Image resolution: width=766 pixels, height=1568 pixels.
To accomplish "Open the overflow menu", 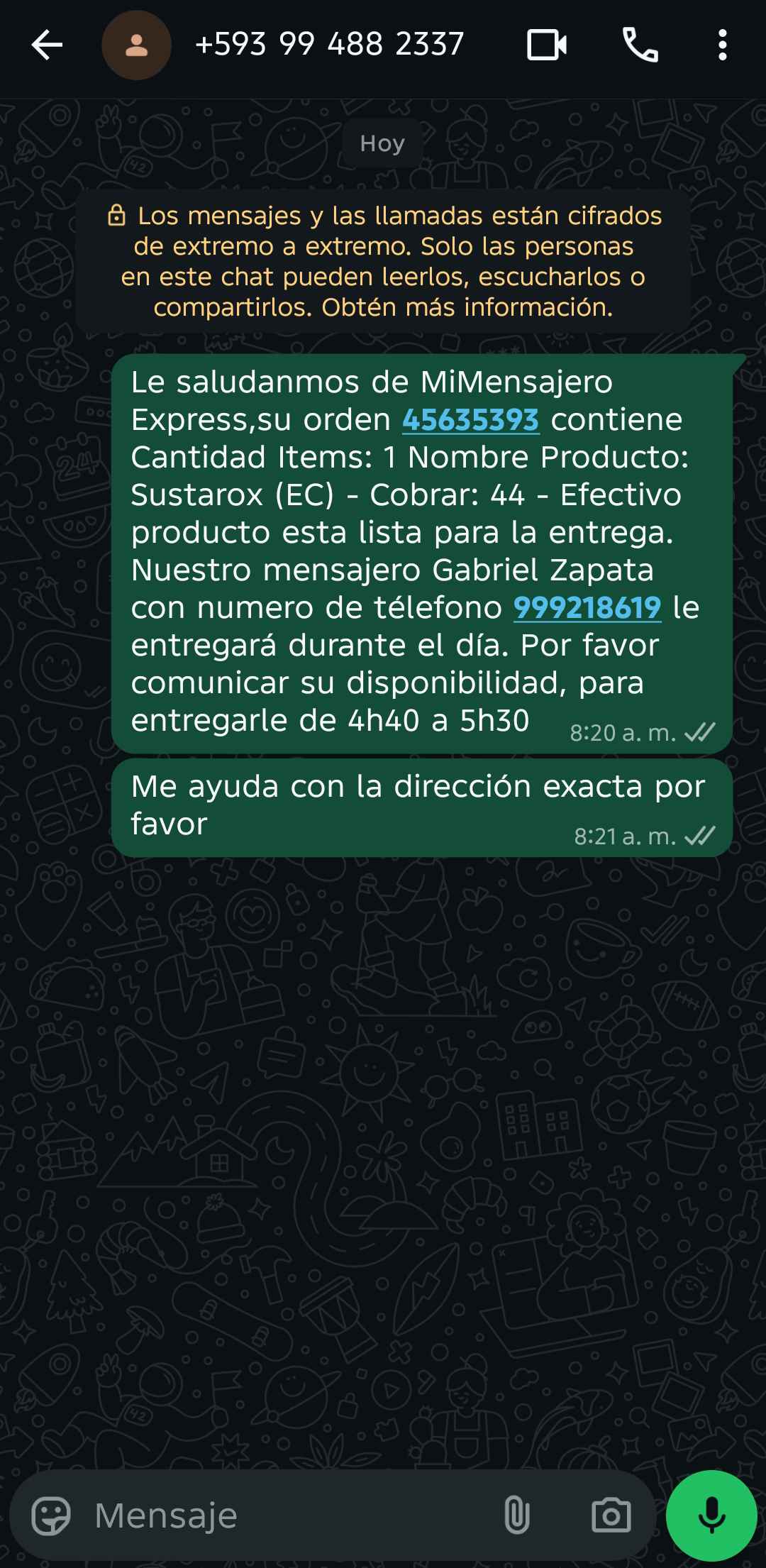I will pos(722,45).
